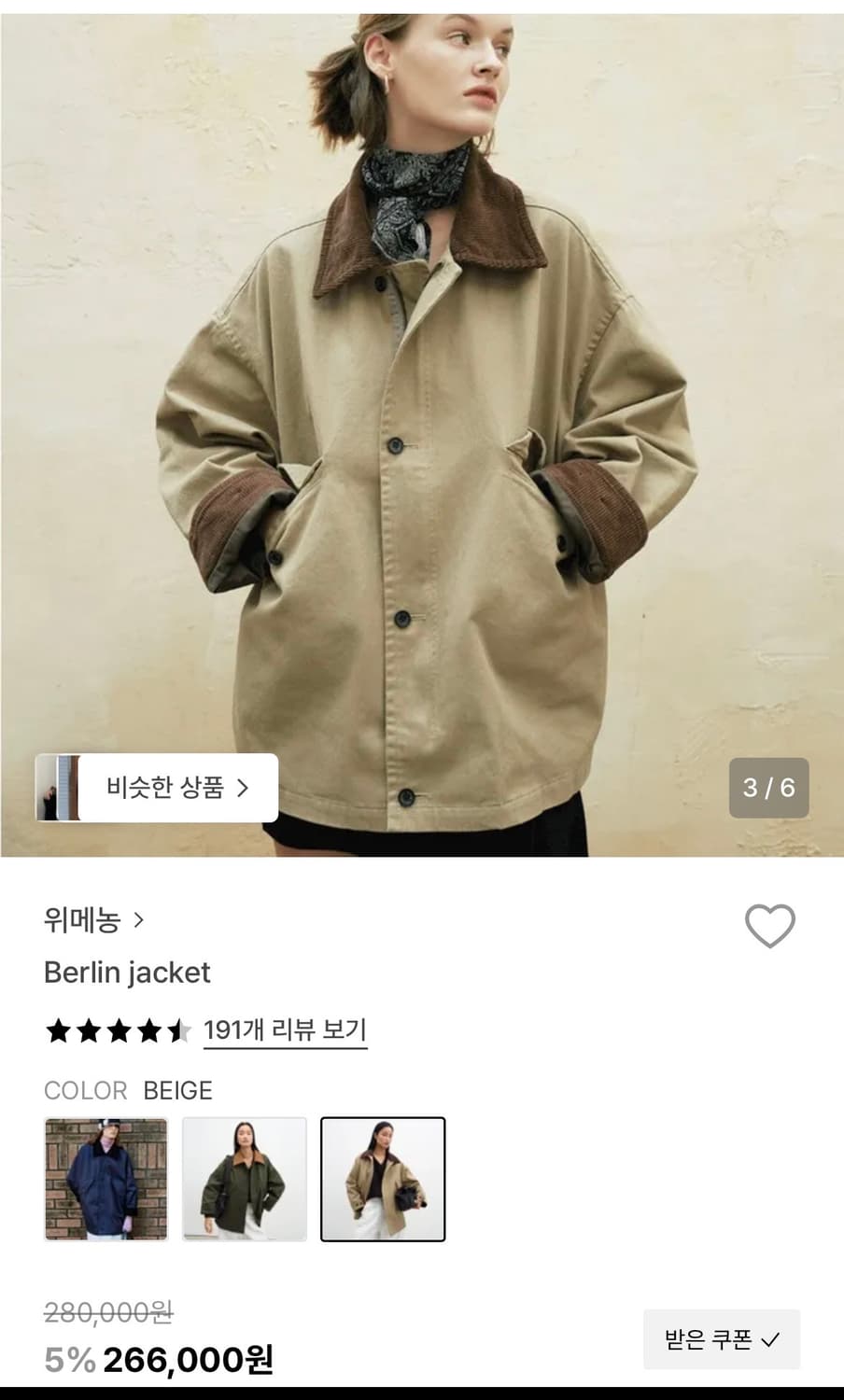The image size is (844, 1400).
Task: Select the olive green colorway thumbnail
Action: tap(245, 1179)
